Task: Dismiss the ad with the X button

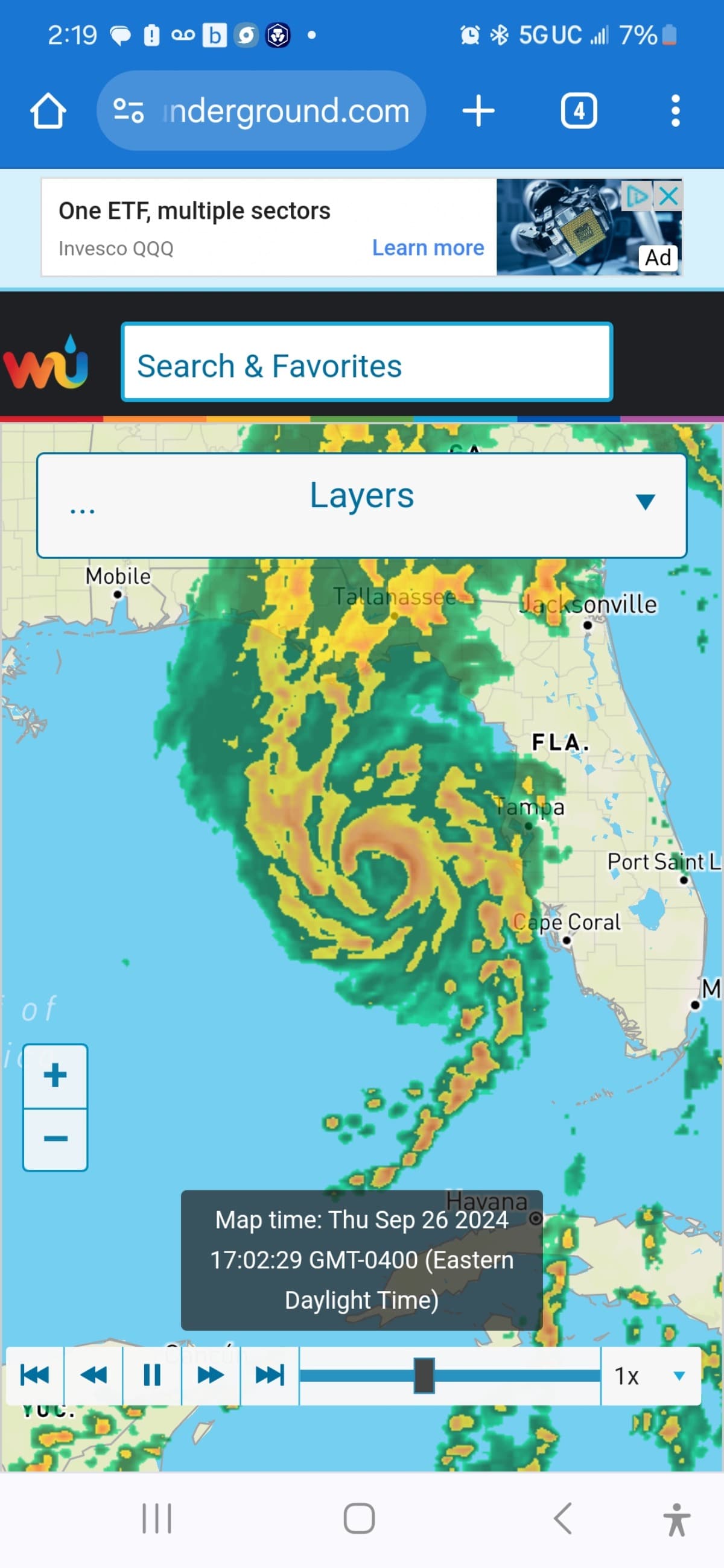Action: click(668, 197)
